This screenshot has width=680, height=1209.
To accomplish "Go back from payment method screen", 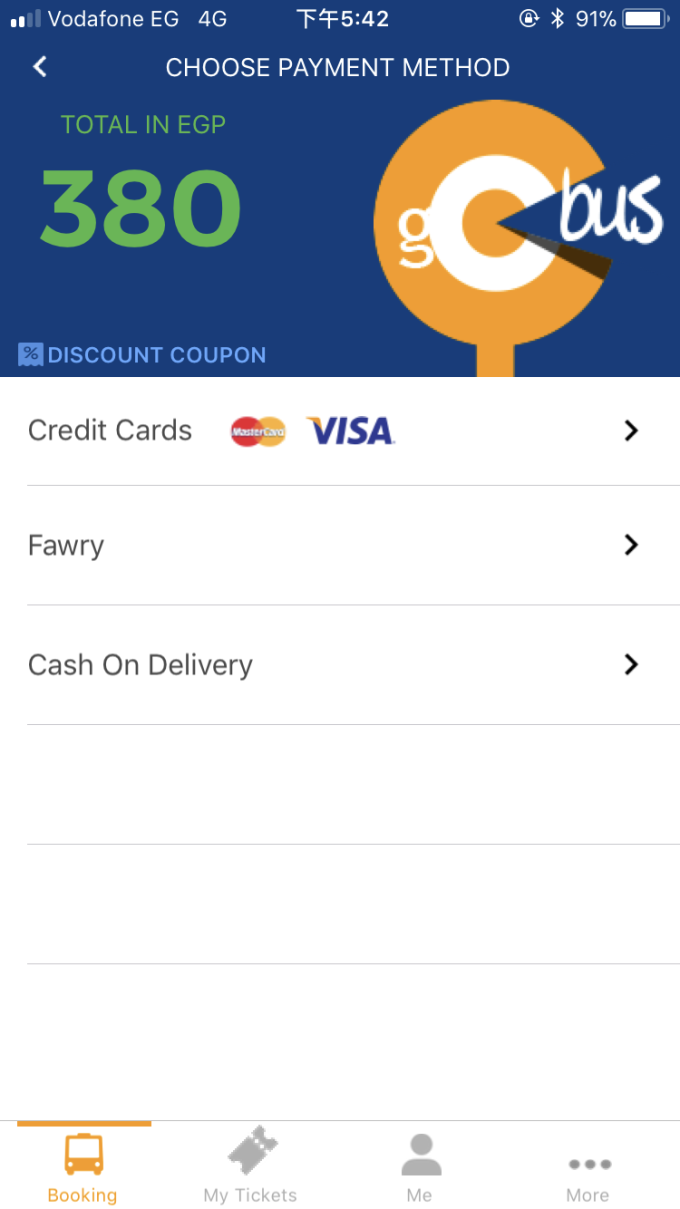I will point(40,67).
